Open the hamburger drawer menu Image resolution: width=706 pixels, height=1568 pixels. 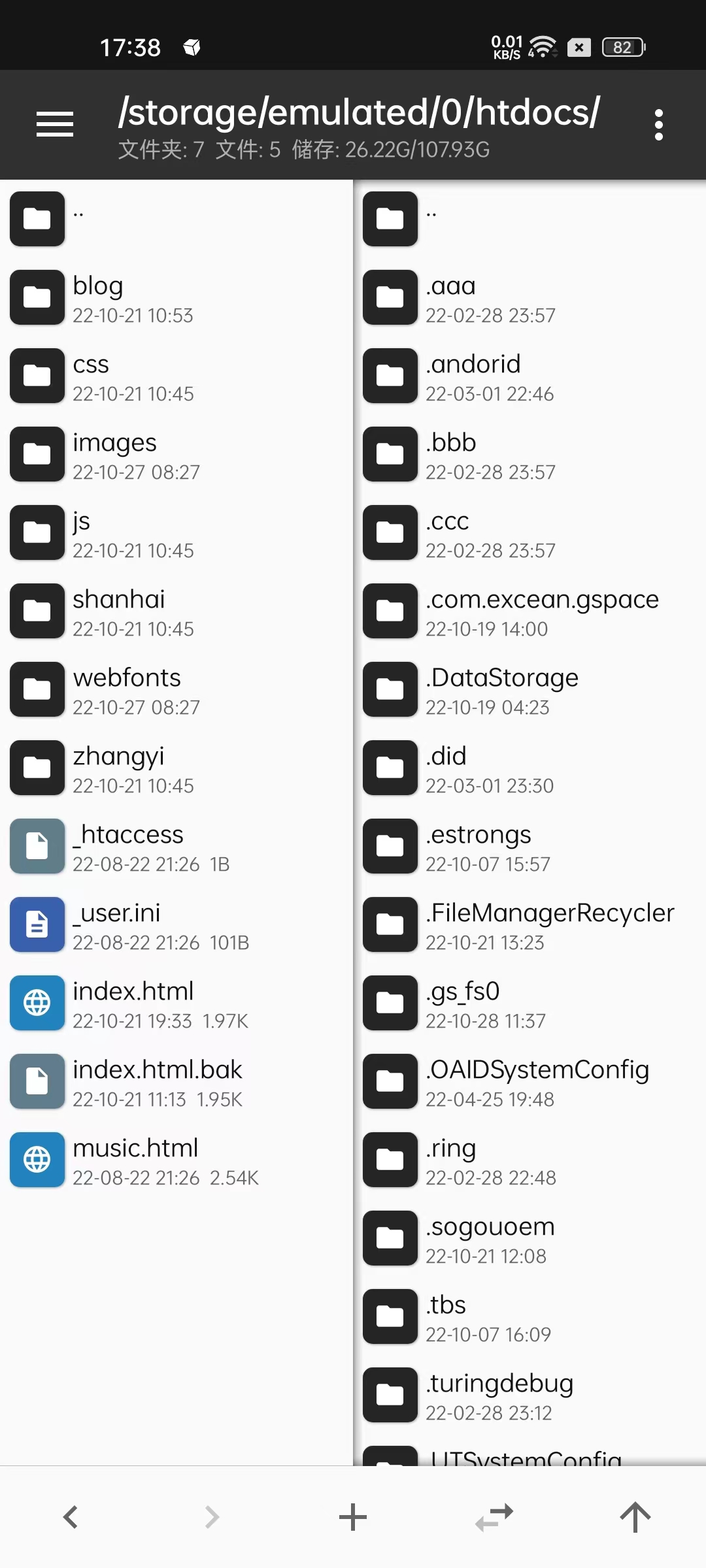point(55,124)
